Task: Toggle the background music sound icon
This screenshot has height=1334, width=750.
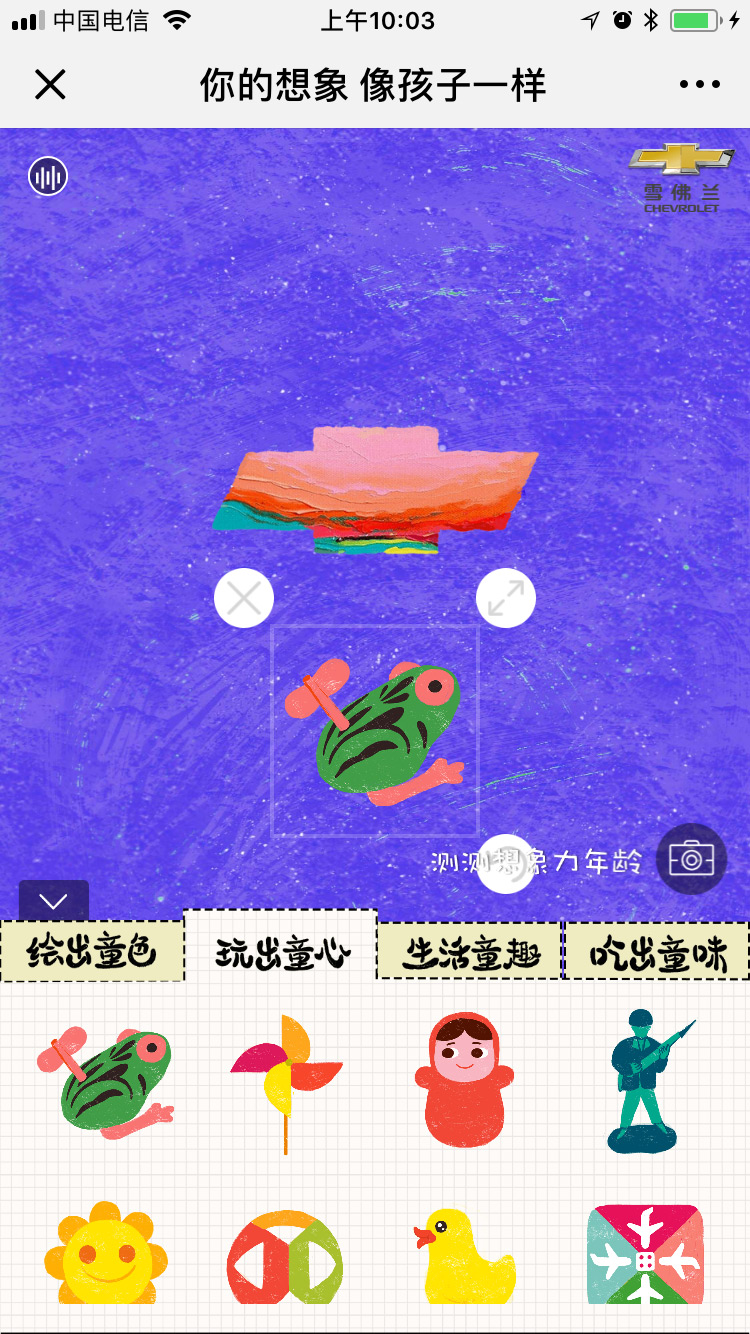Action: pos(48,177)
